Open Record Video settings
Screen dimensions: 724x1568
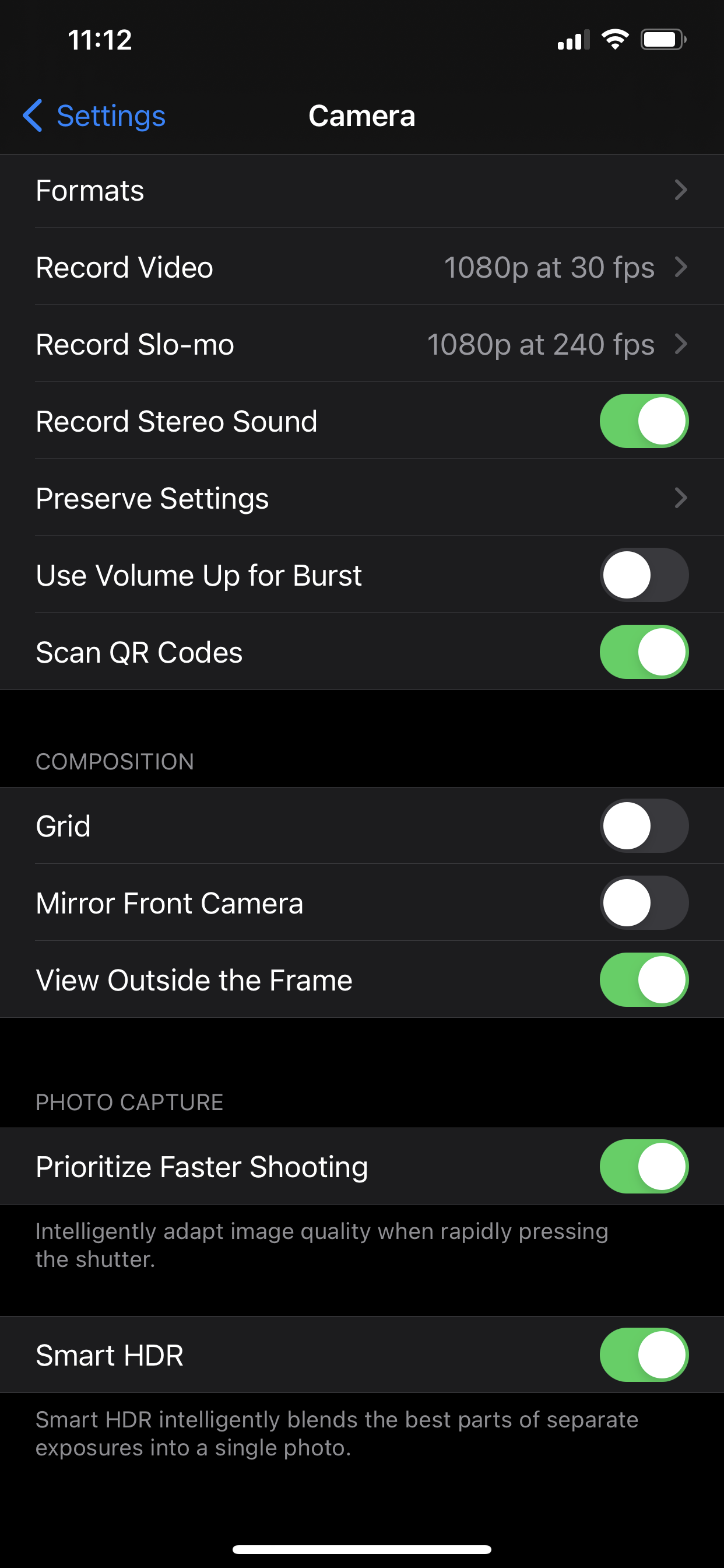click(361, 267)
